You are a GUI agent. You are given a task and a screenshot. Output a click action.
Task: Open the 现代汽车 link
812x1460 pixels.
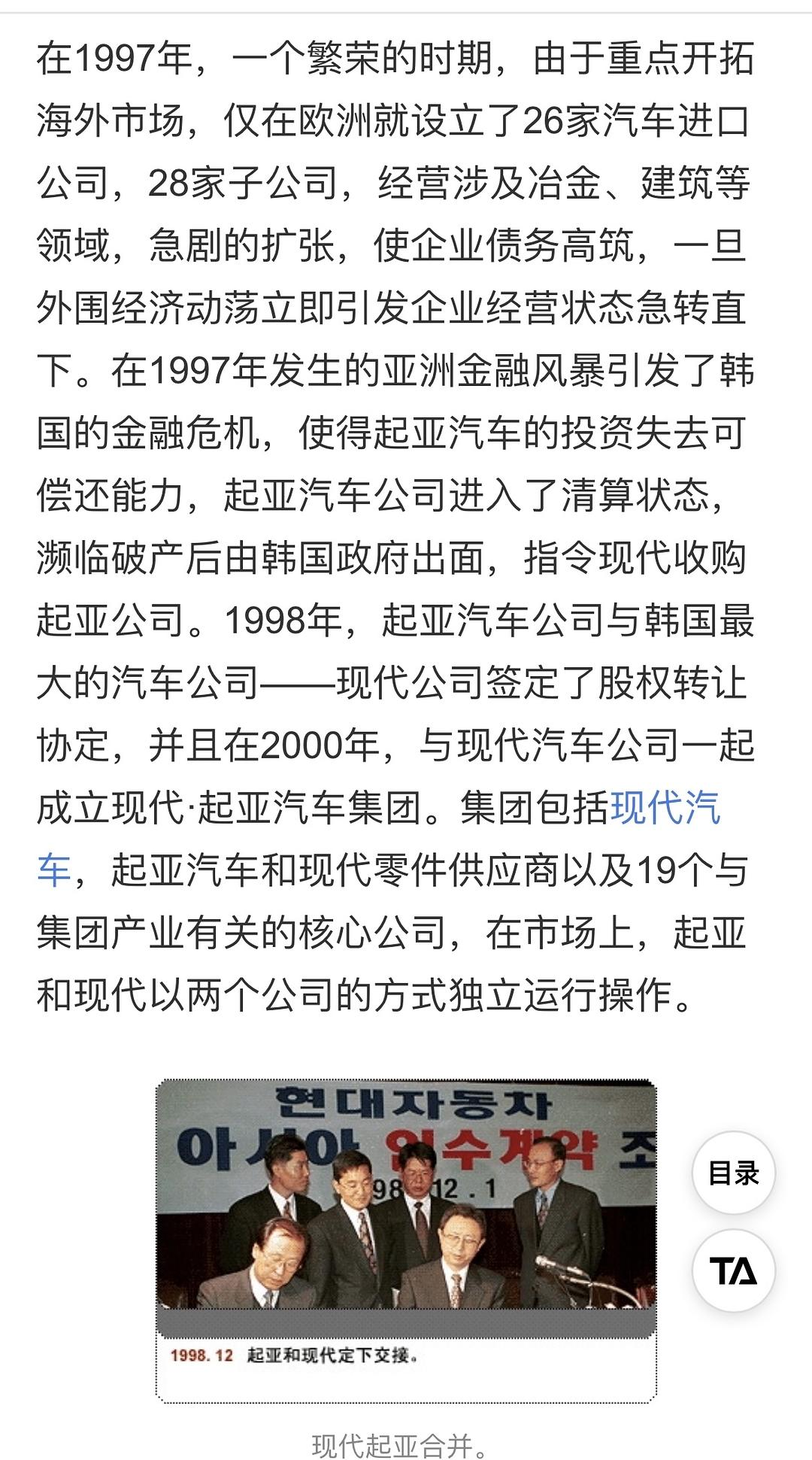666,809
